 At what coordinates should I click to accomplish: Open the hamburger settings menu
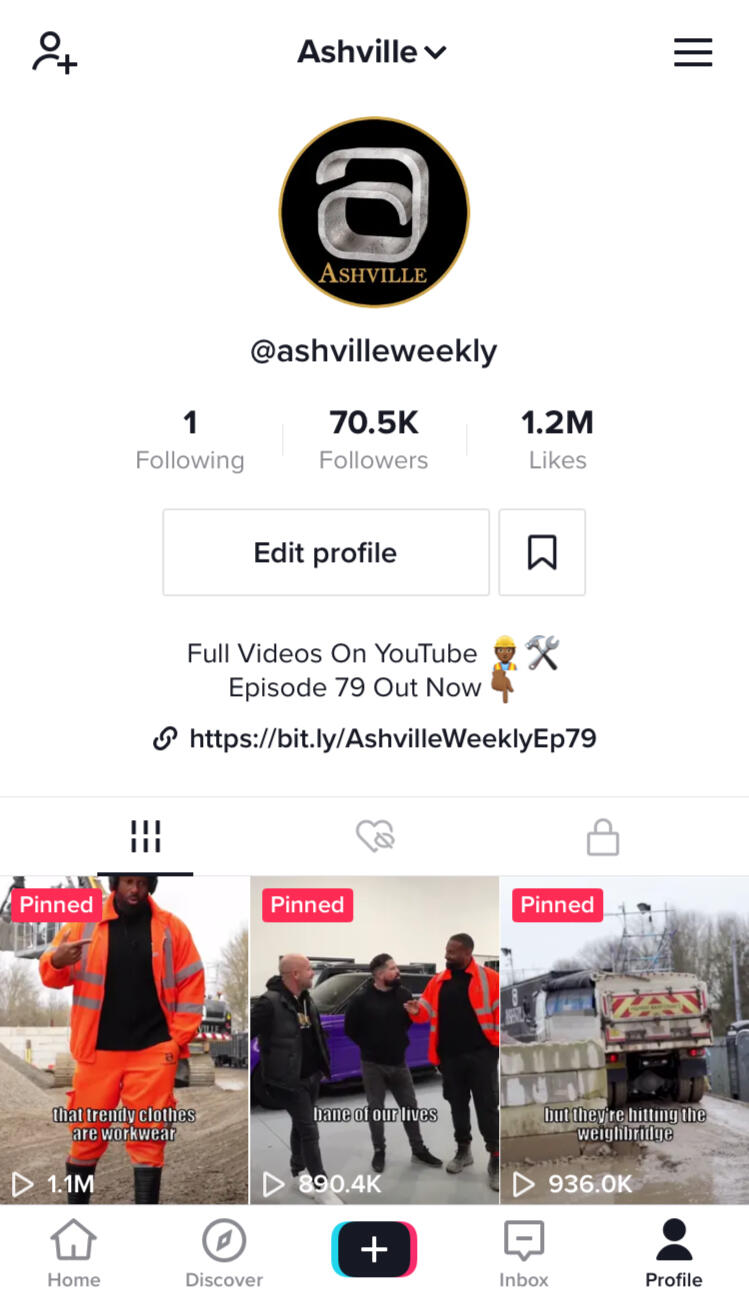692,52
